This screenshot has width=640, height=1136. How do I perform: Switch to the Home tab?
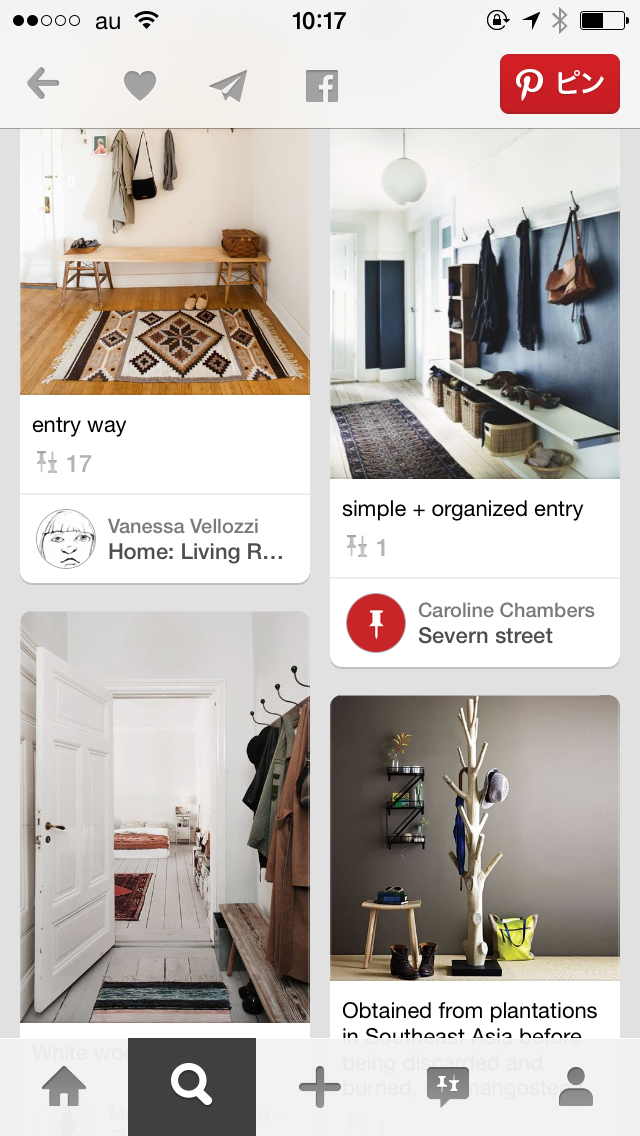pos(64,1086)
